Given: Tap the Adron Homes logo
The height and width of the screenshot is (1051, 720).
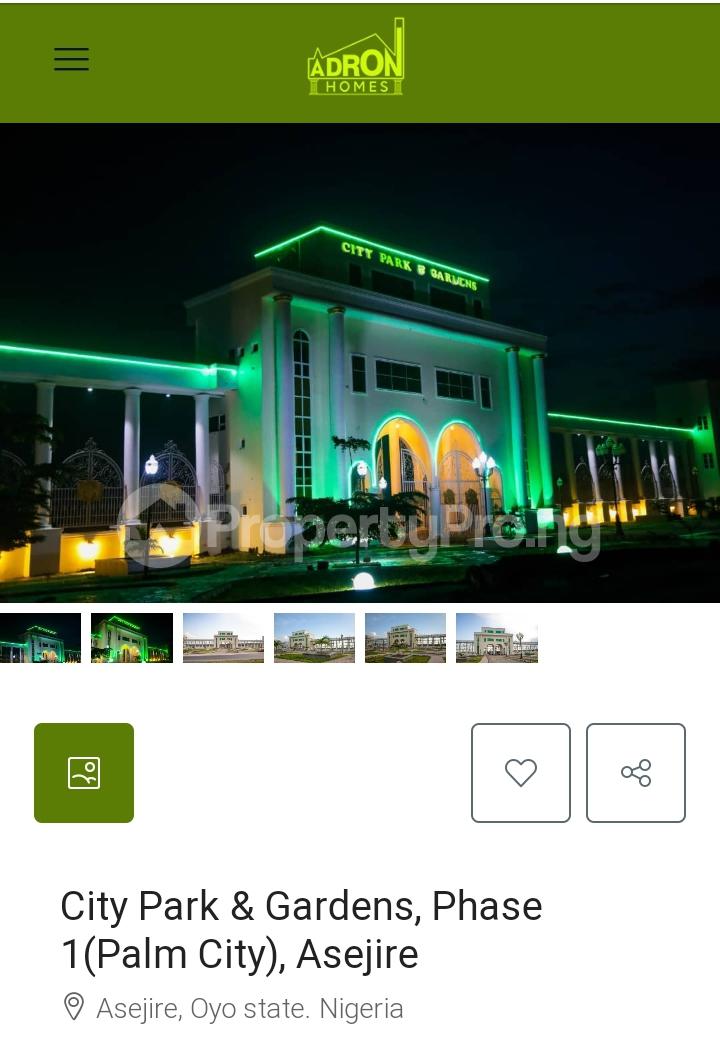Looking at the screenshot, I should [x=356, y=60].
